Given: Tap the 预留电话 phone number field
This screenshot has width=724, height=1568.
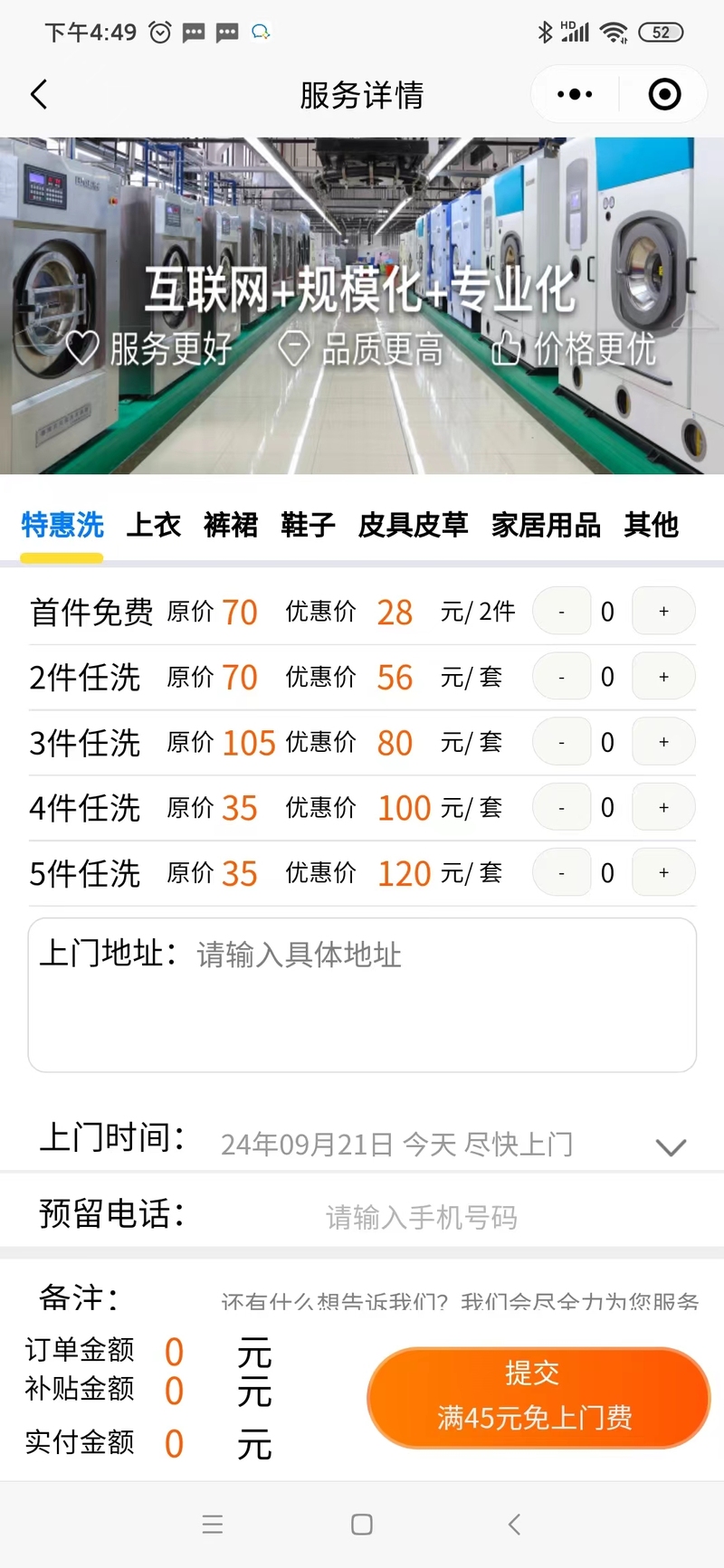Looking at the screenshot, I should [422, 1218].
